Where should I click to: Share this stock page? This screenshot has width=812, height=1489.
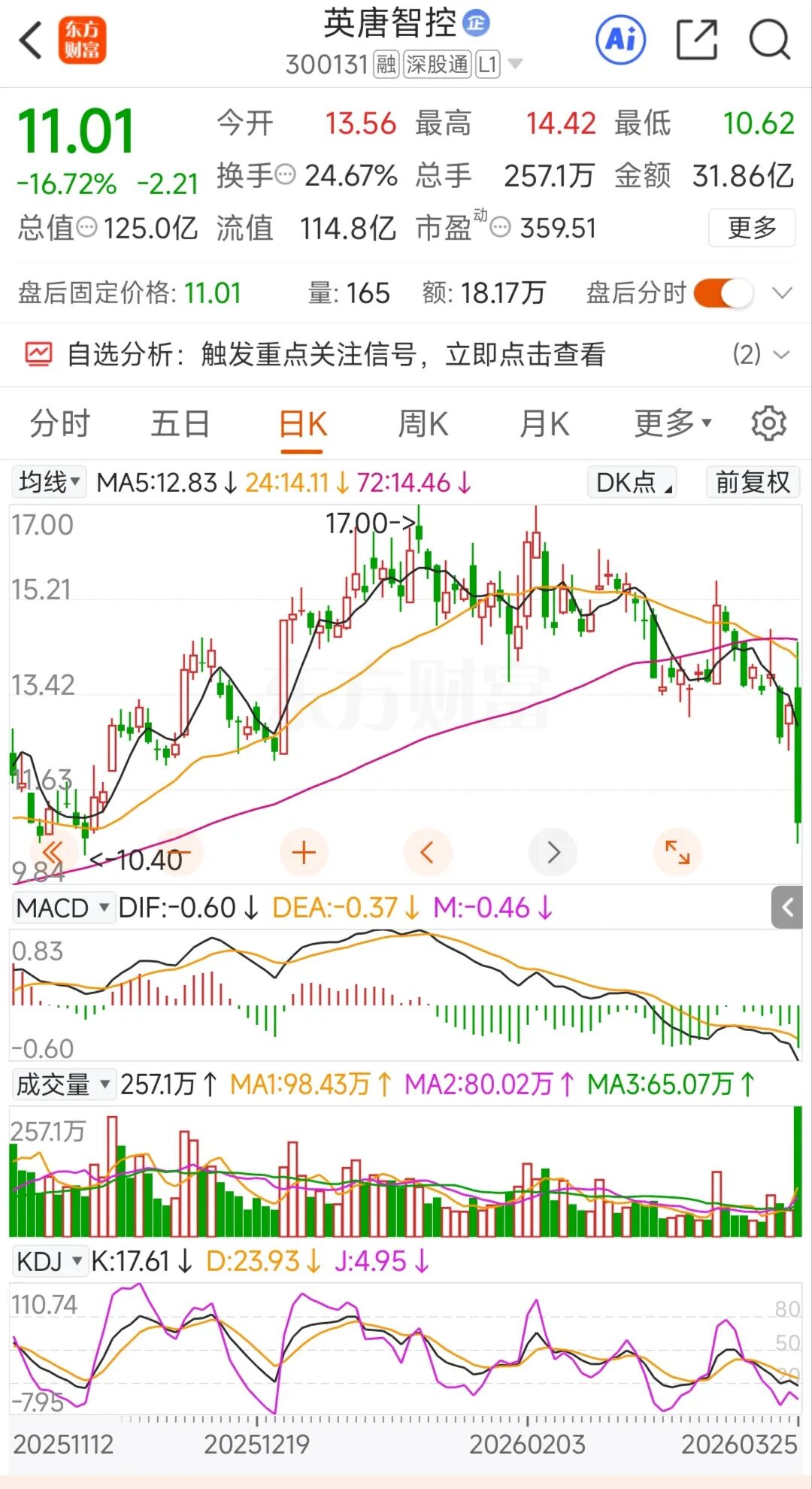tap(697, 39)
